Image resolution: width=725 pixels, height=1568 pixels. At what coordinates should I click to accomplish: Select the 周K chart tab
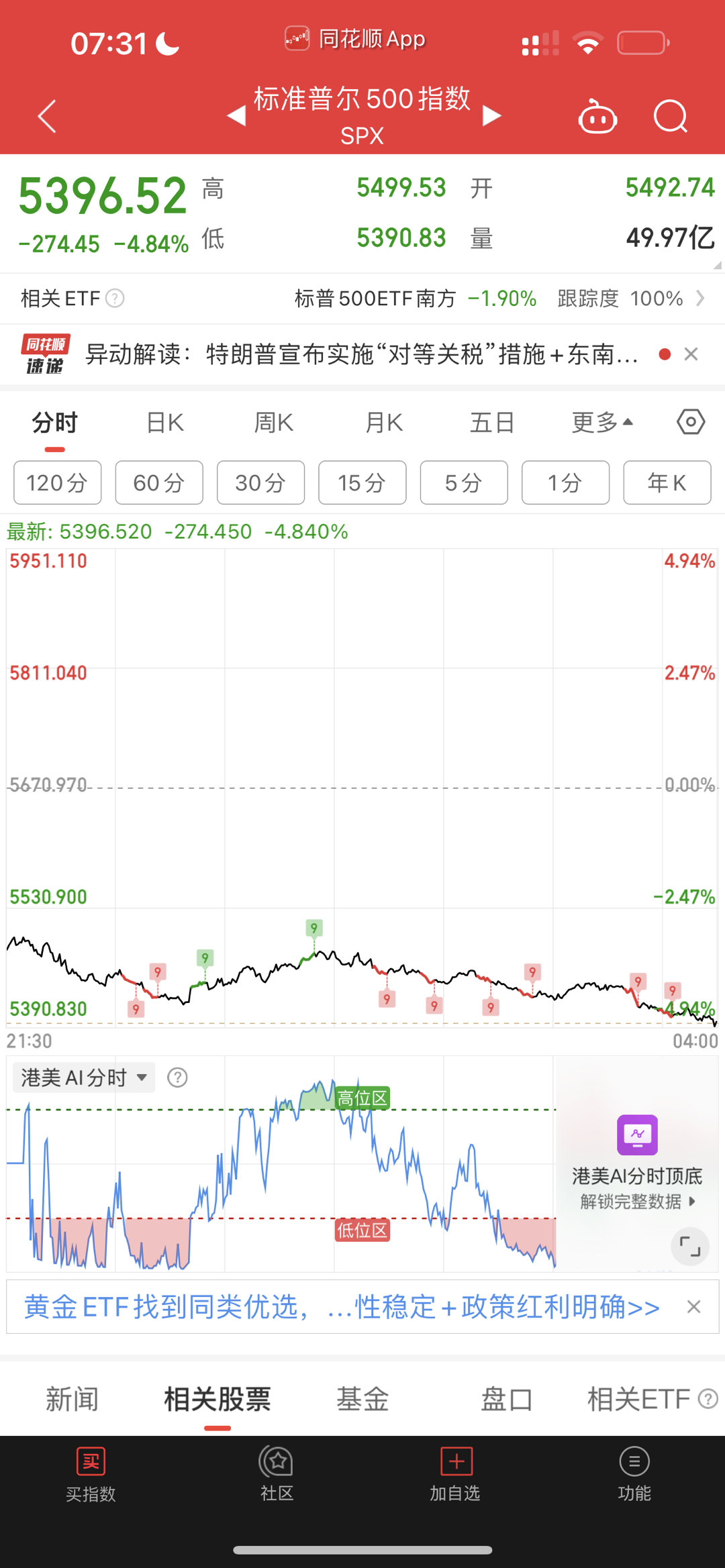pos(273,423)
